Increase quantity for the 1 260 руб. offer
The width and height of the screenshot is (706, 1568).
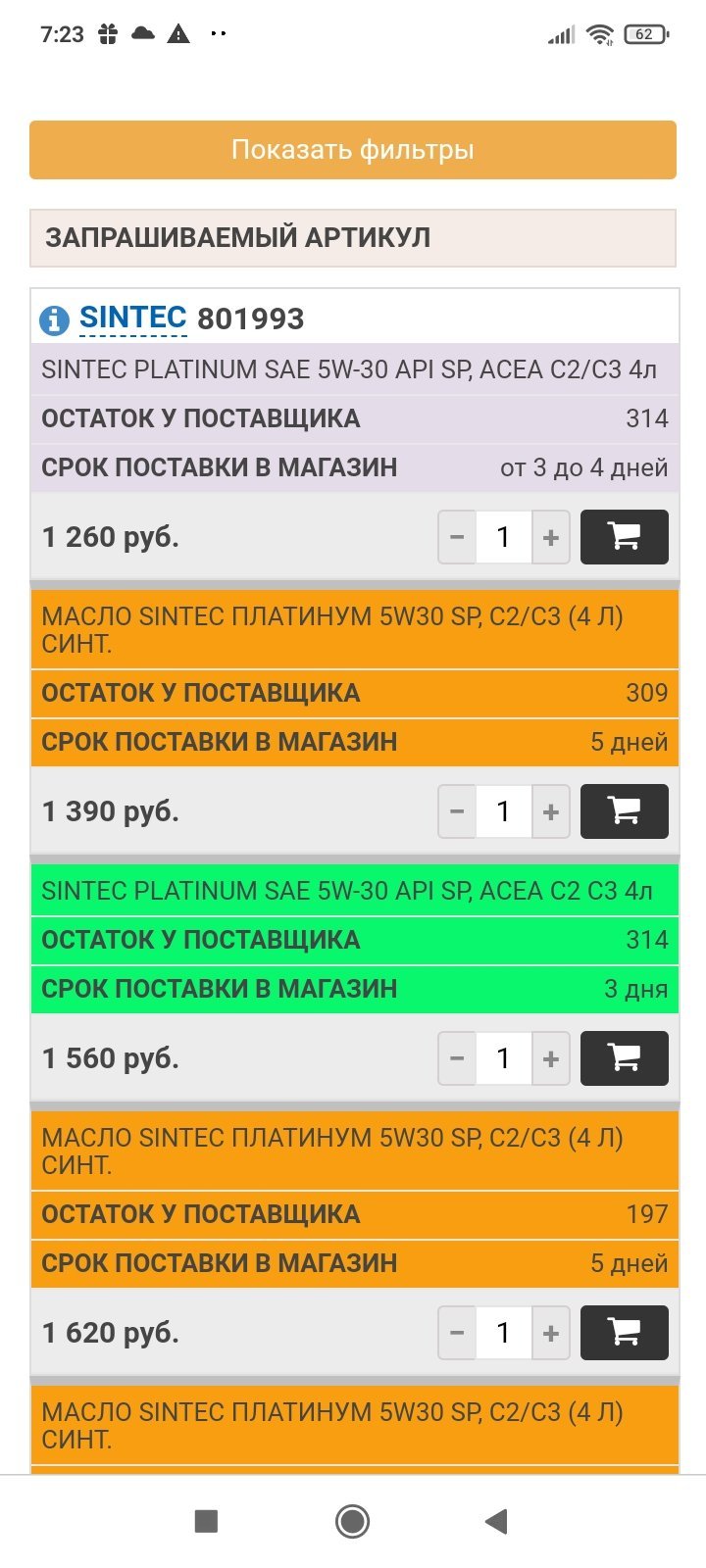(551, 537)
